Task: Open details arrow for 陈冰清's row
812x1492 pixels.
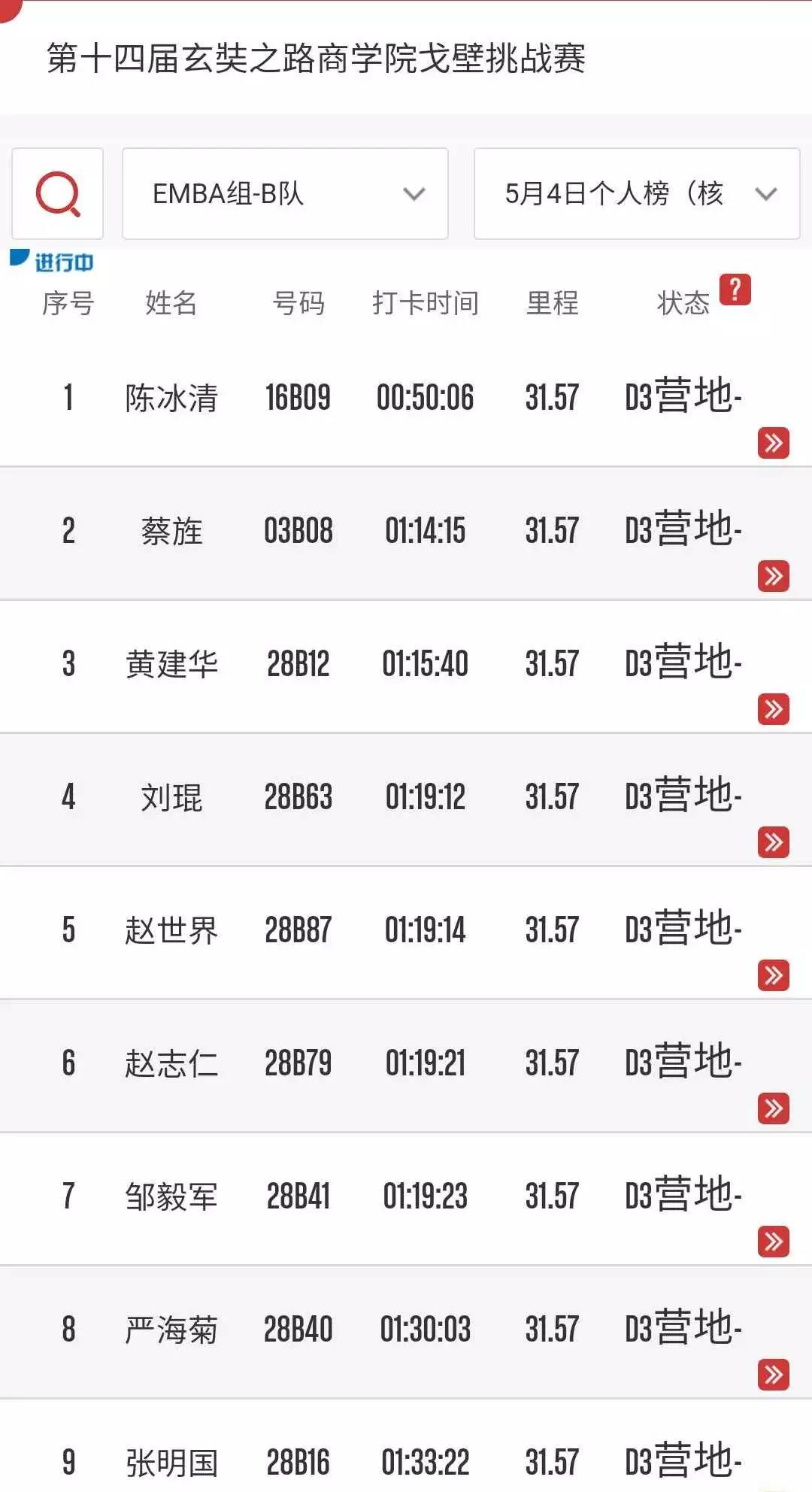Action: pyautogui.click(x=774, y=444)
